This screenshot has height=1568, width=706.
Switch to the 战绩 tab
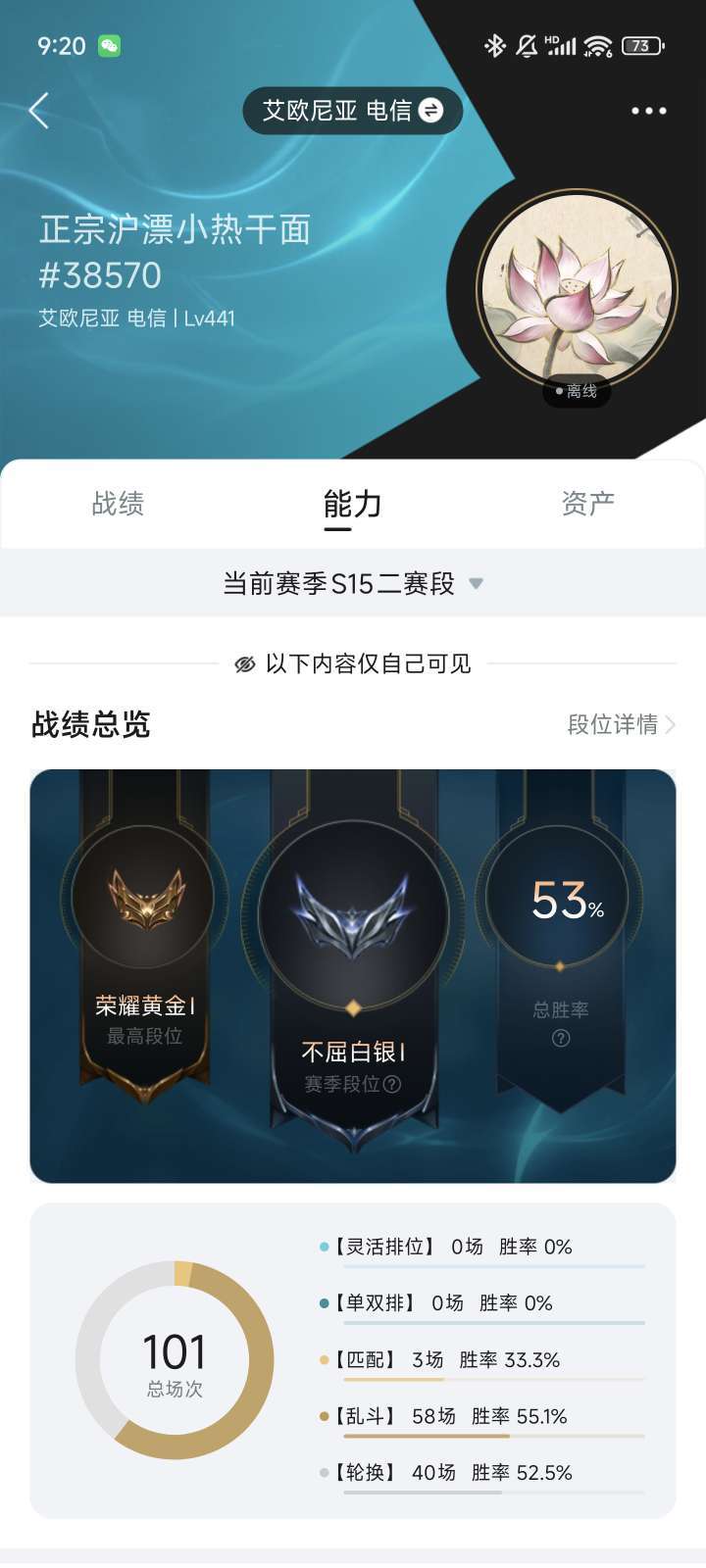[x=118, y=504]
